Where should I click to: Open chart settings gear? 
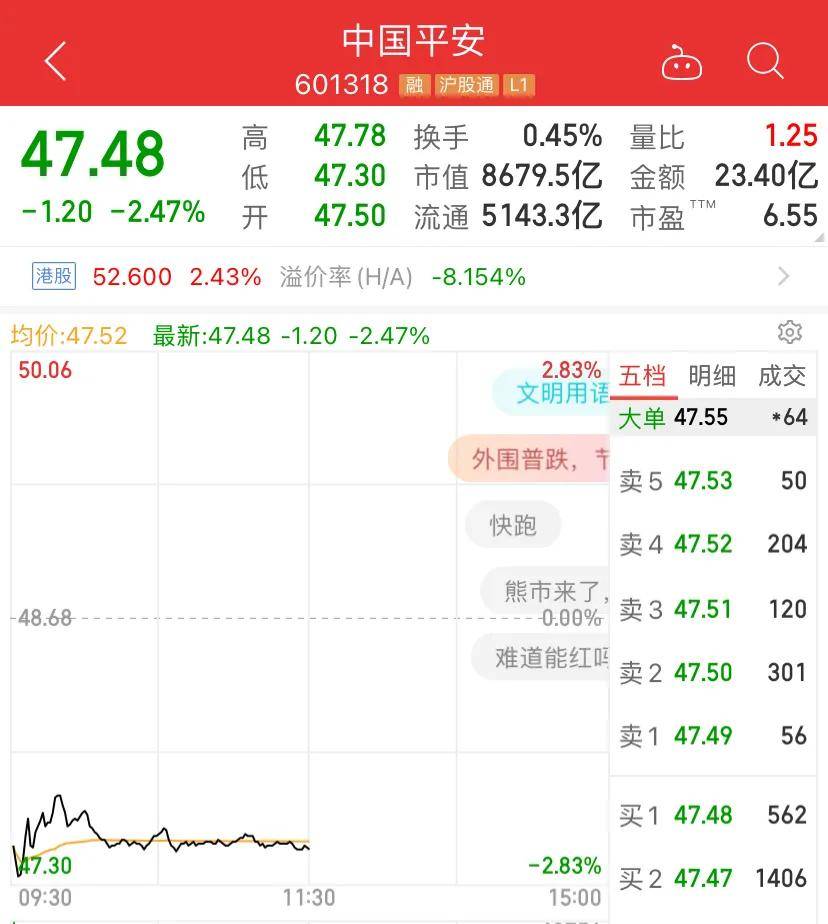tap(789, 333)
